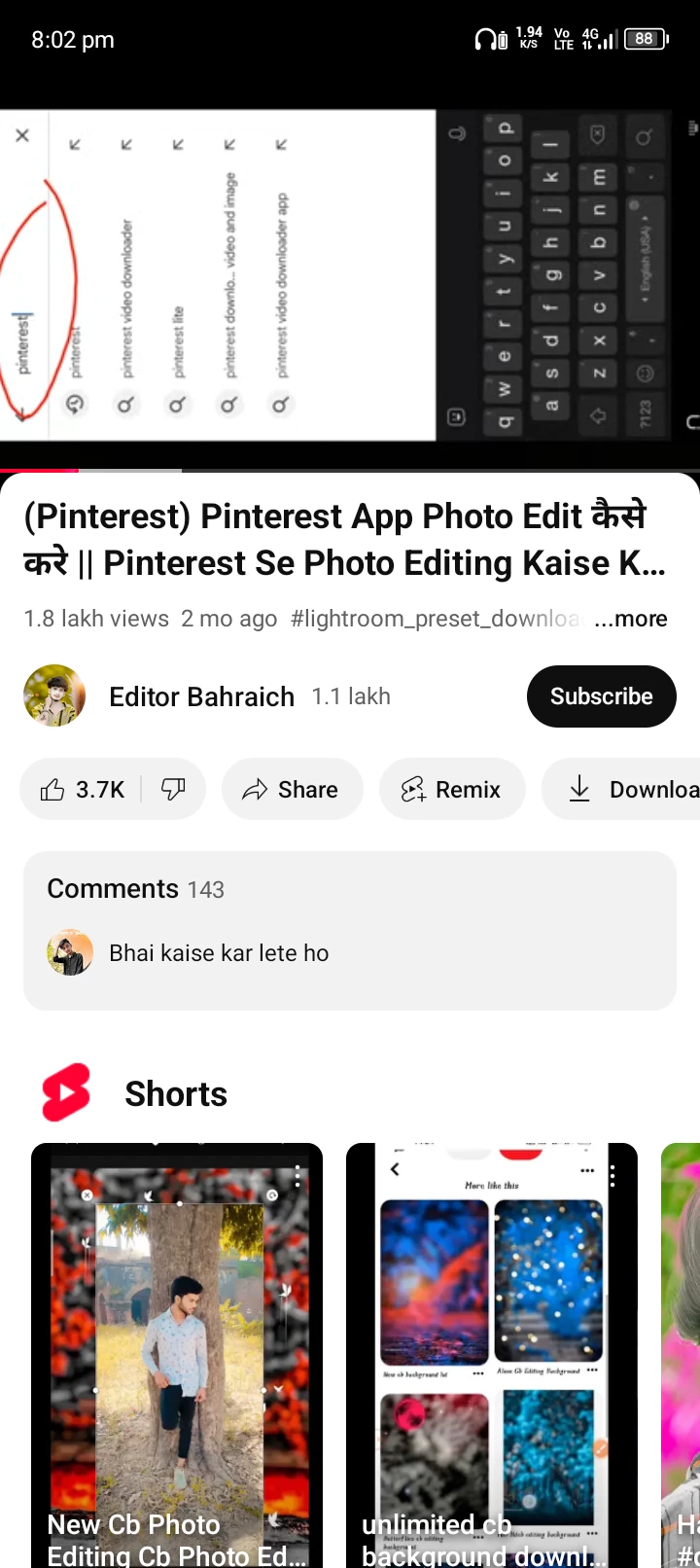Like the video with 3.7K likes
The image size is (700, 1568).
(x=83, y=790)
